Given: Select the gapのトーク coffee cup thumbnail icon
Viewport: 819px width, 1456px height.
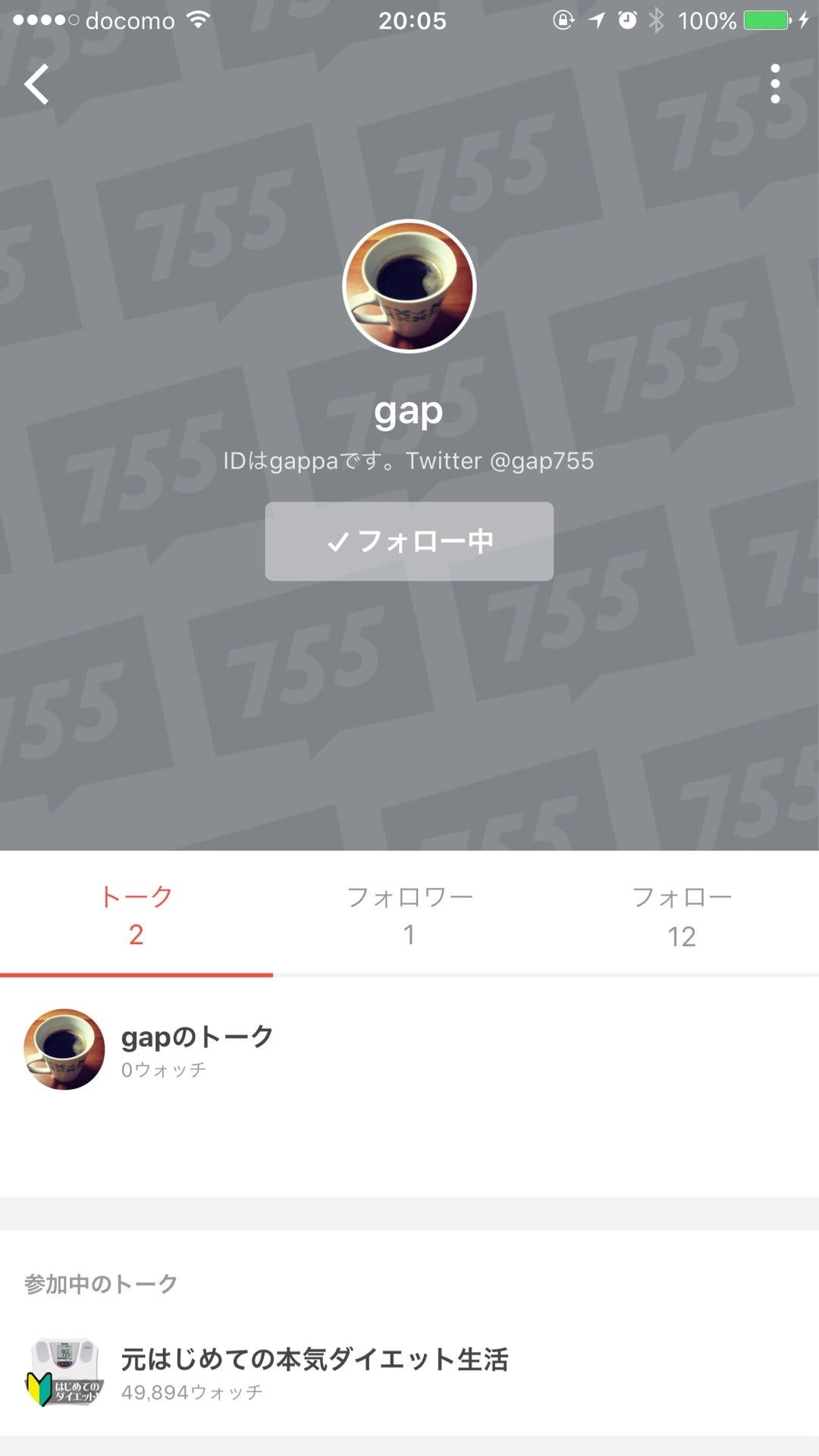Looking at the screenshot, I should click(x=64, y=1049).
